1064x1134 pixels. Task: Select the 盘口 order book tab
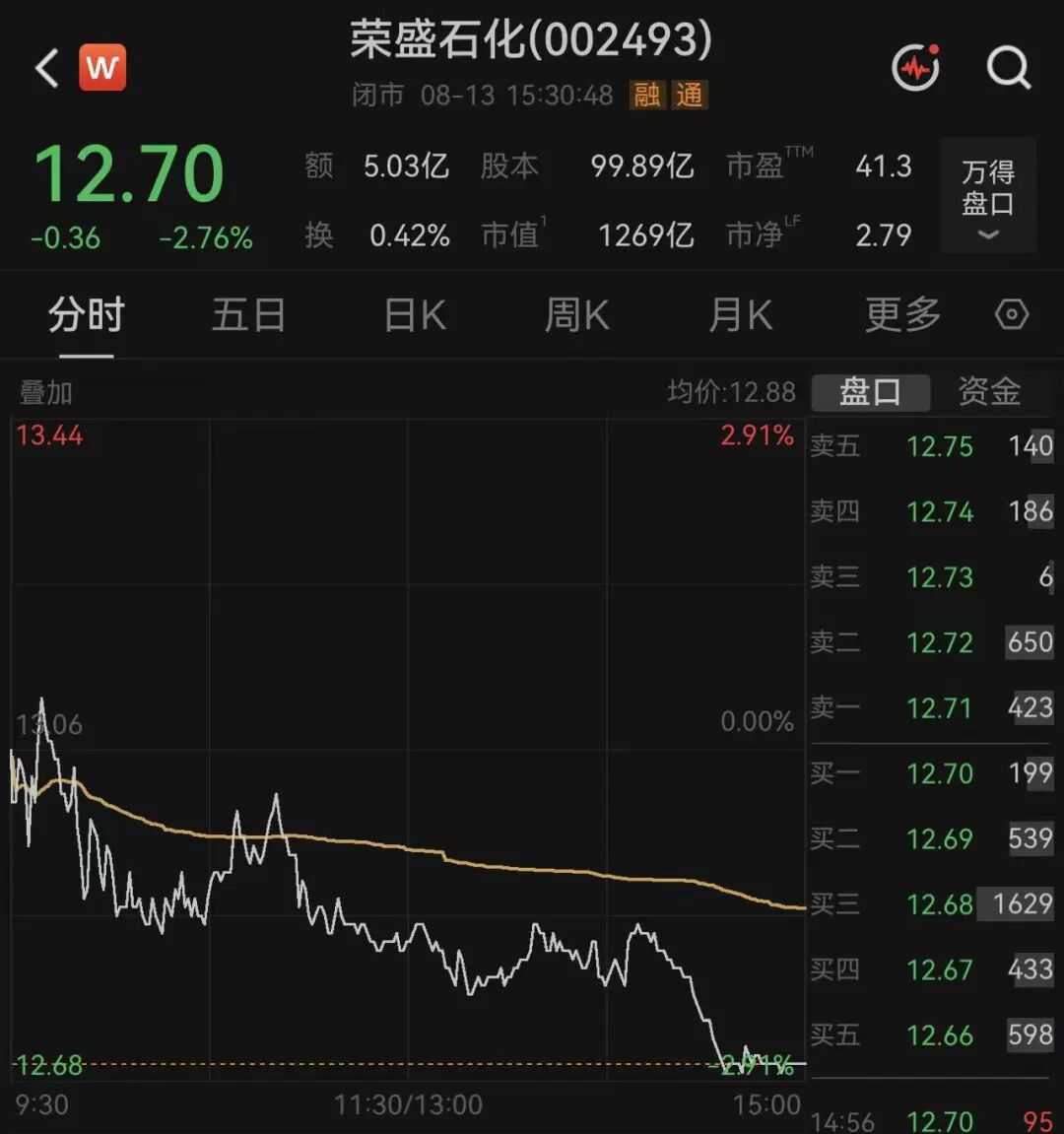click(x=870, y=392)
